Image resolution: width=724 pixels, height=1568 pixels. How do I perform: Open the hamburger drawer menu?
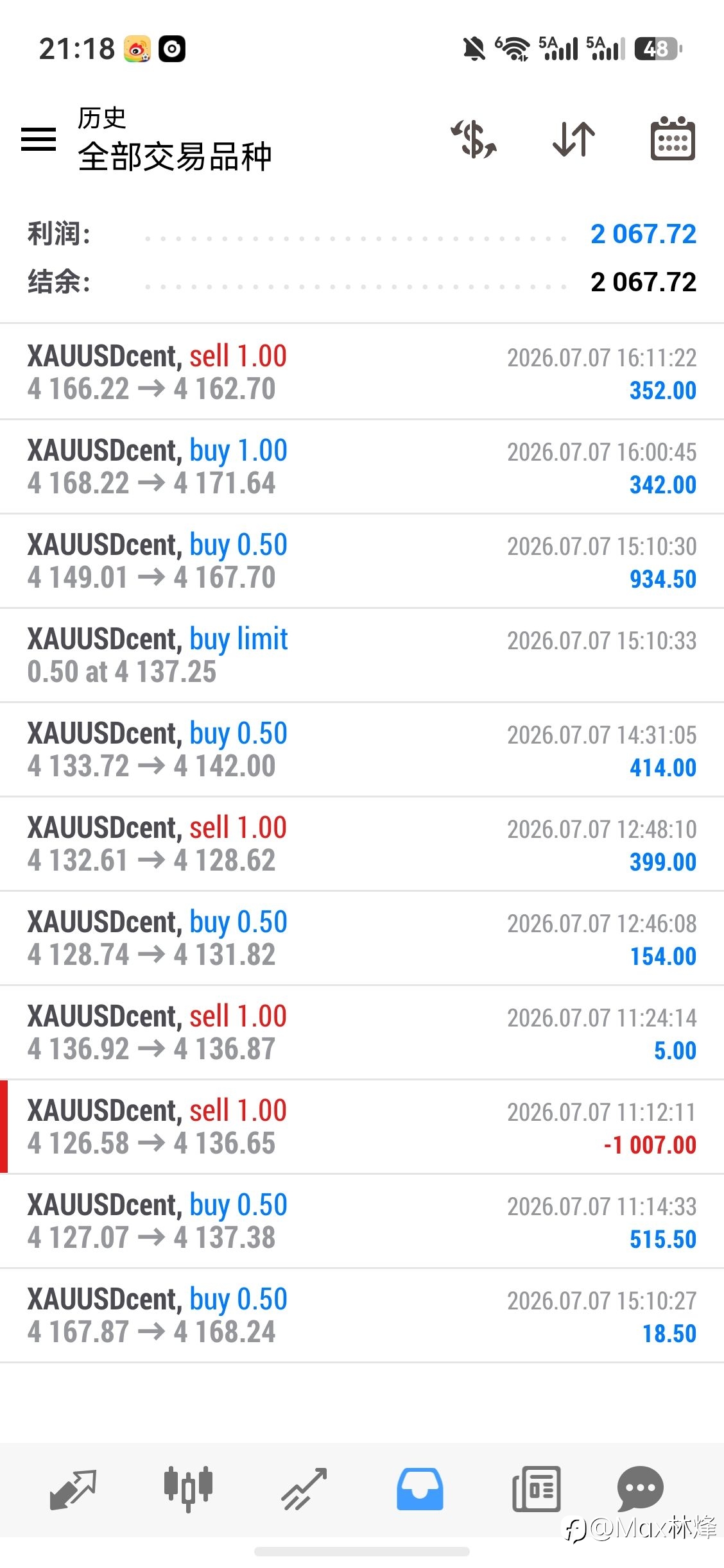[39, 139]
